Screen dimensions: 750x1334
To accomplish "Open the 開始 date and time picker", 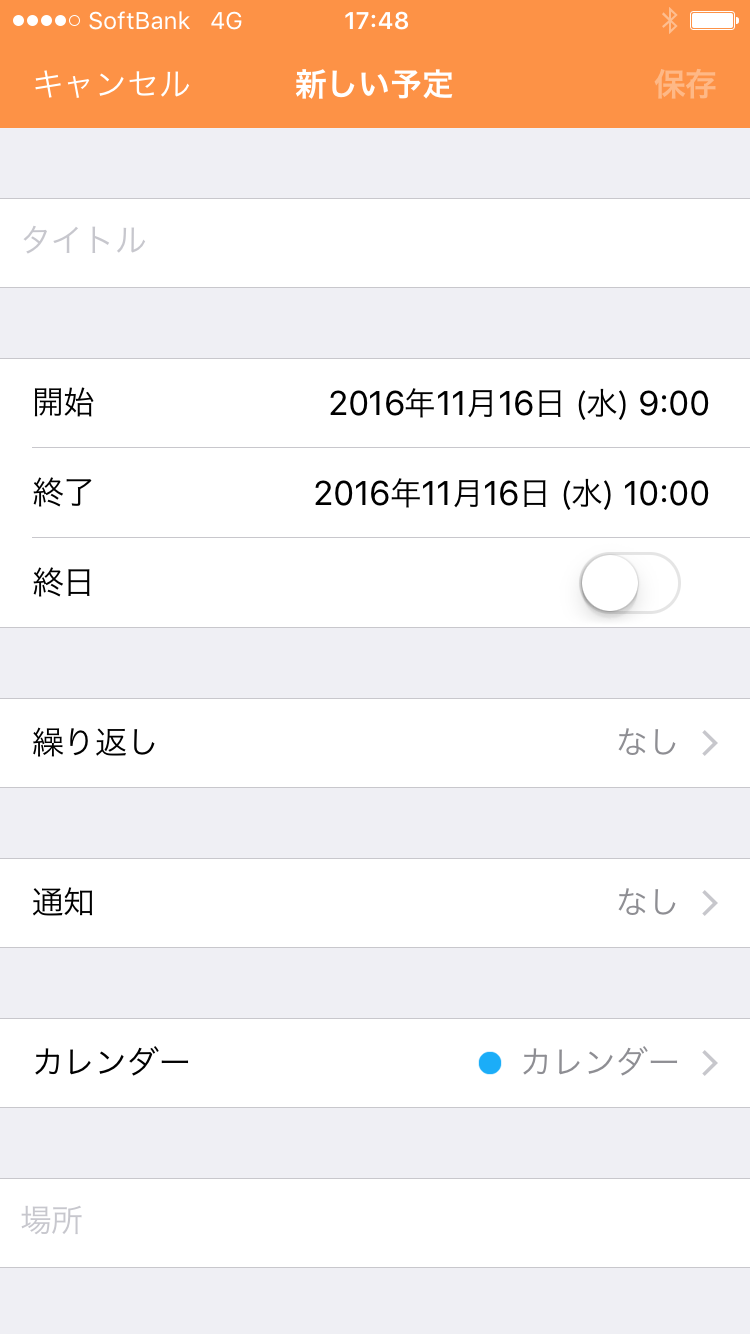I will point(375,403).
